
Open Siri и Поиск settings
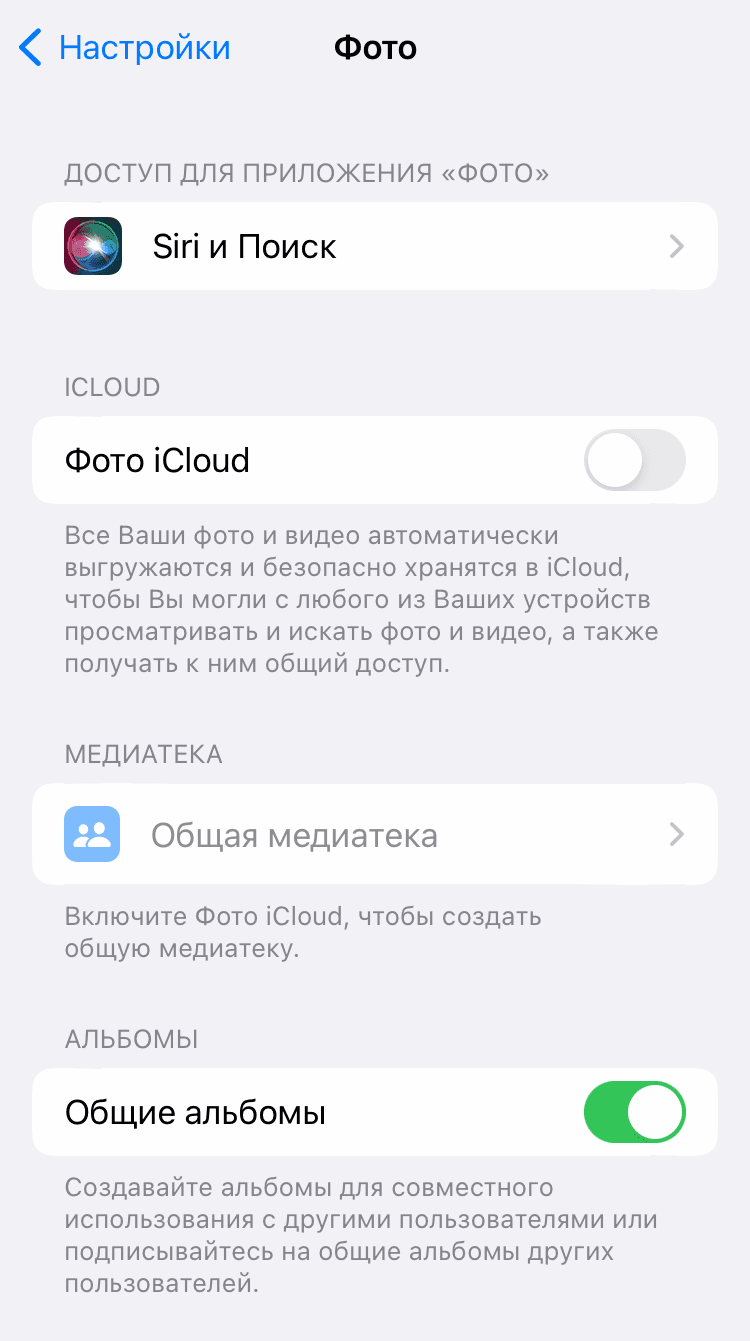point(375,246)
